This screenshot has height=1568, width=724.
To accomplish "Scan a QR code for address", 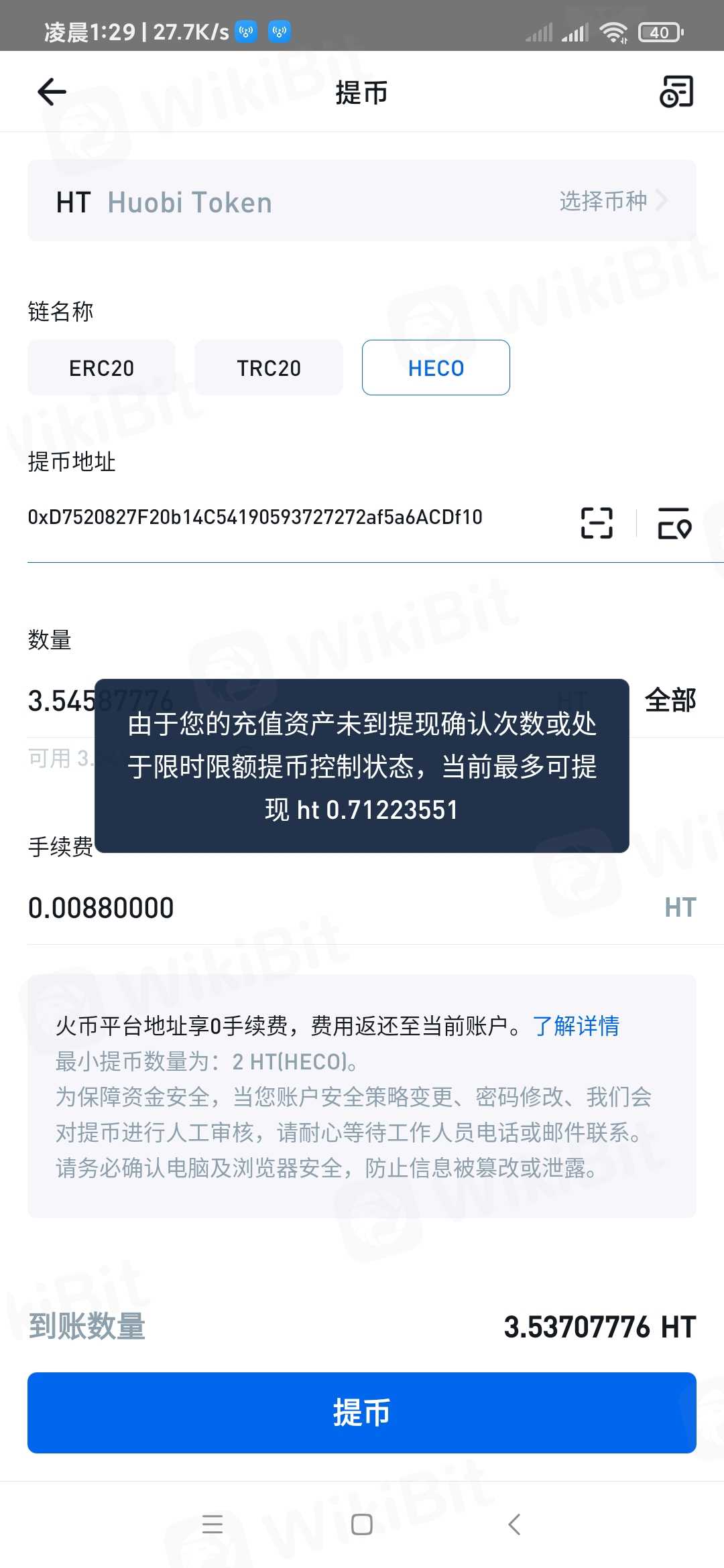I will [597, 523].
